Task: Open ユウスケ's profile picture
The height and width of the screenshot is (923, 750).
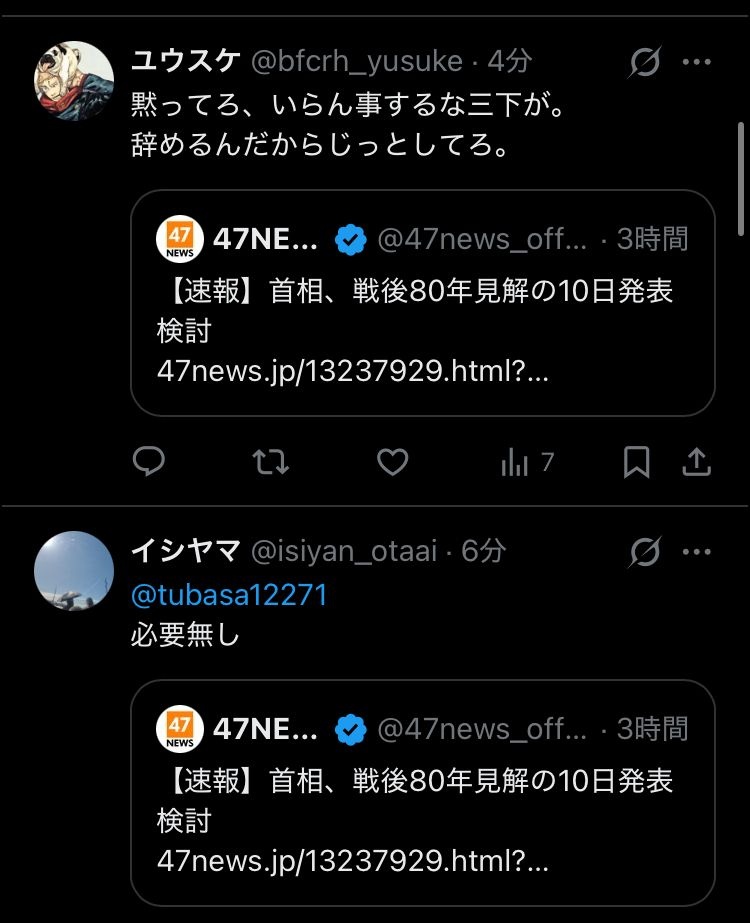Action: pos(74,80)
